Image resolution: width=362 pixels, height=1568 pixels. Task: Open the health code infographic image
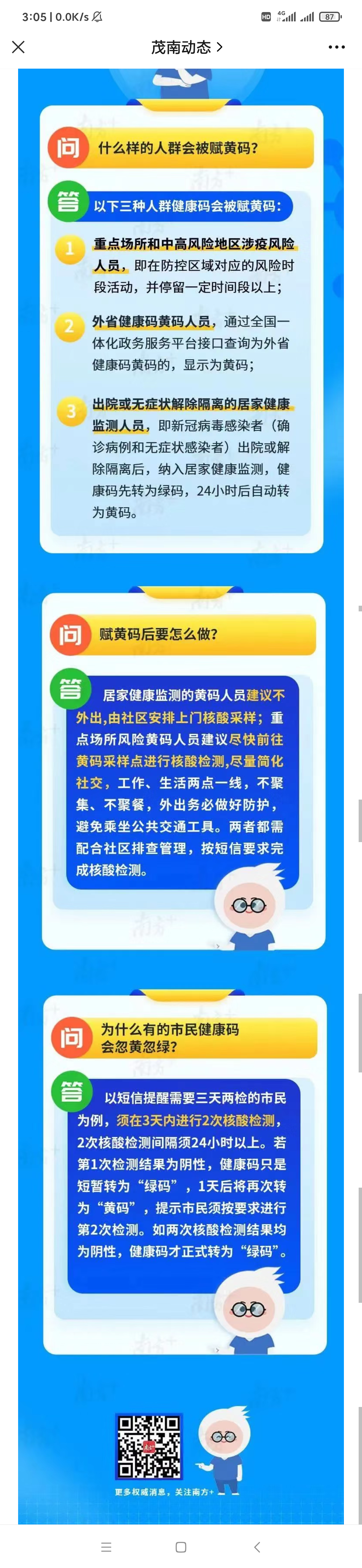pyautogui.click(x=181, y=791)
